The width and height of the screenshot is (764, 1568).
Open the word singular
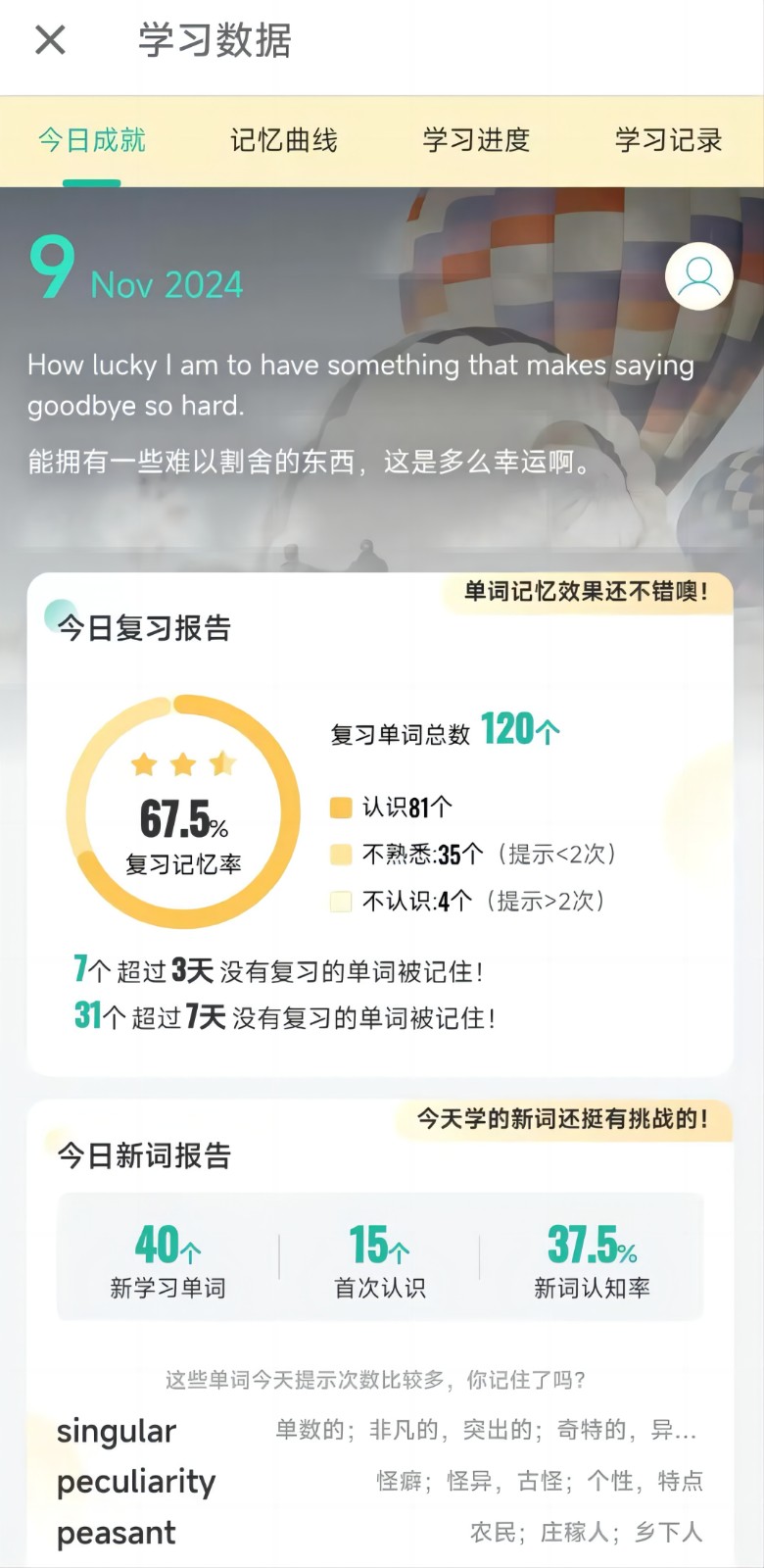[117, 1431]
